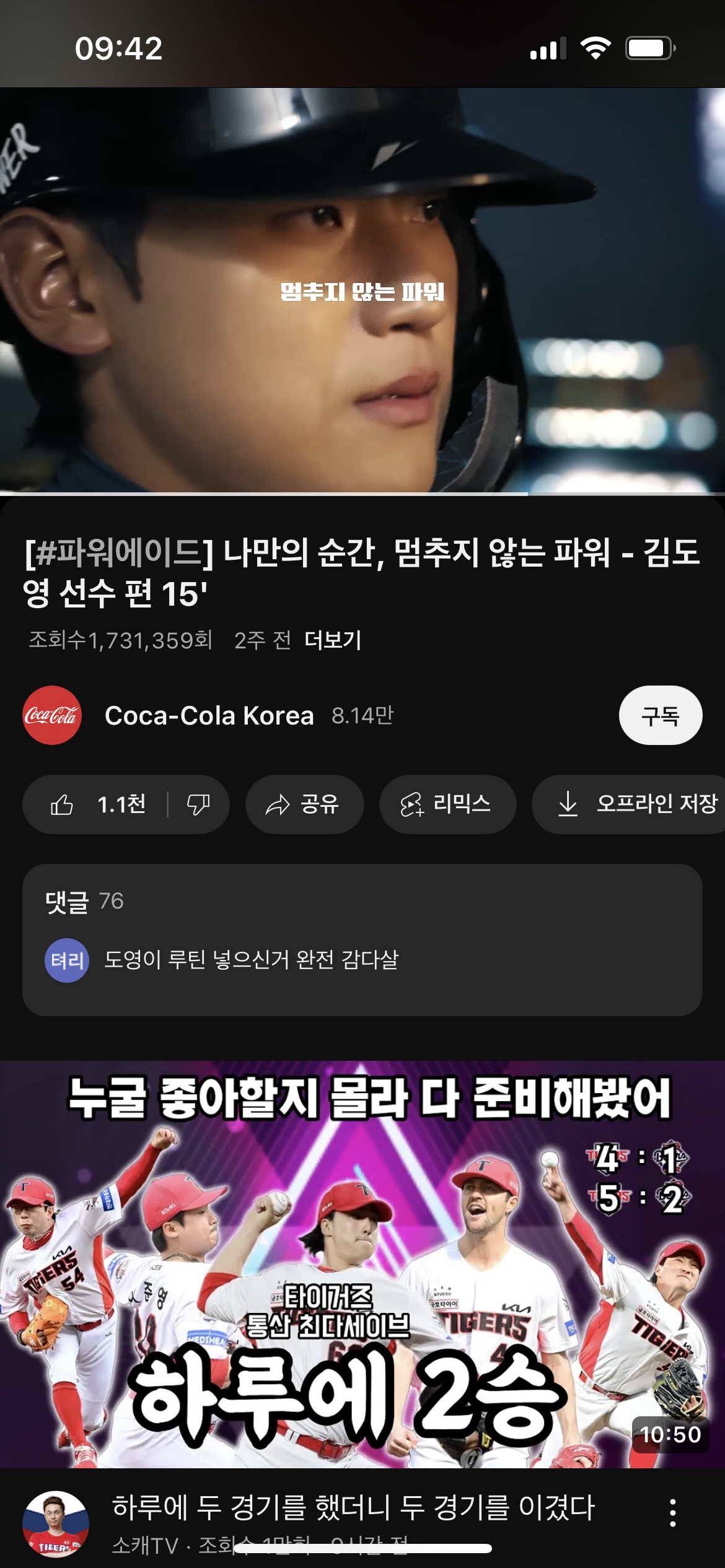Open the 댓글 76 comments section

[x=362, y=939]
